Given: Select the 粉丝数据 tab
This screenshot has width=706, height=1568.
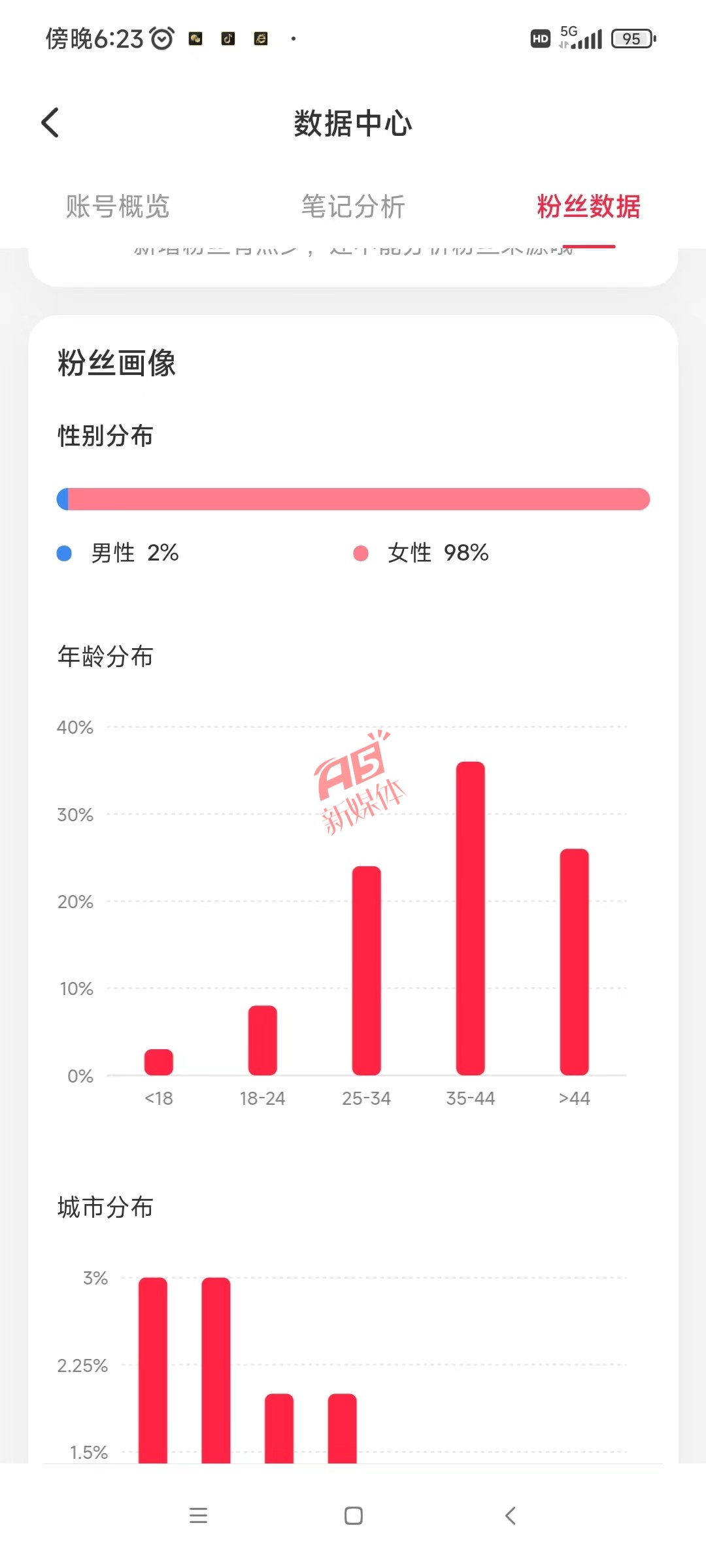Looking at the screenshot, I should 588,206.
